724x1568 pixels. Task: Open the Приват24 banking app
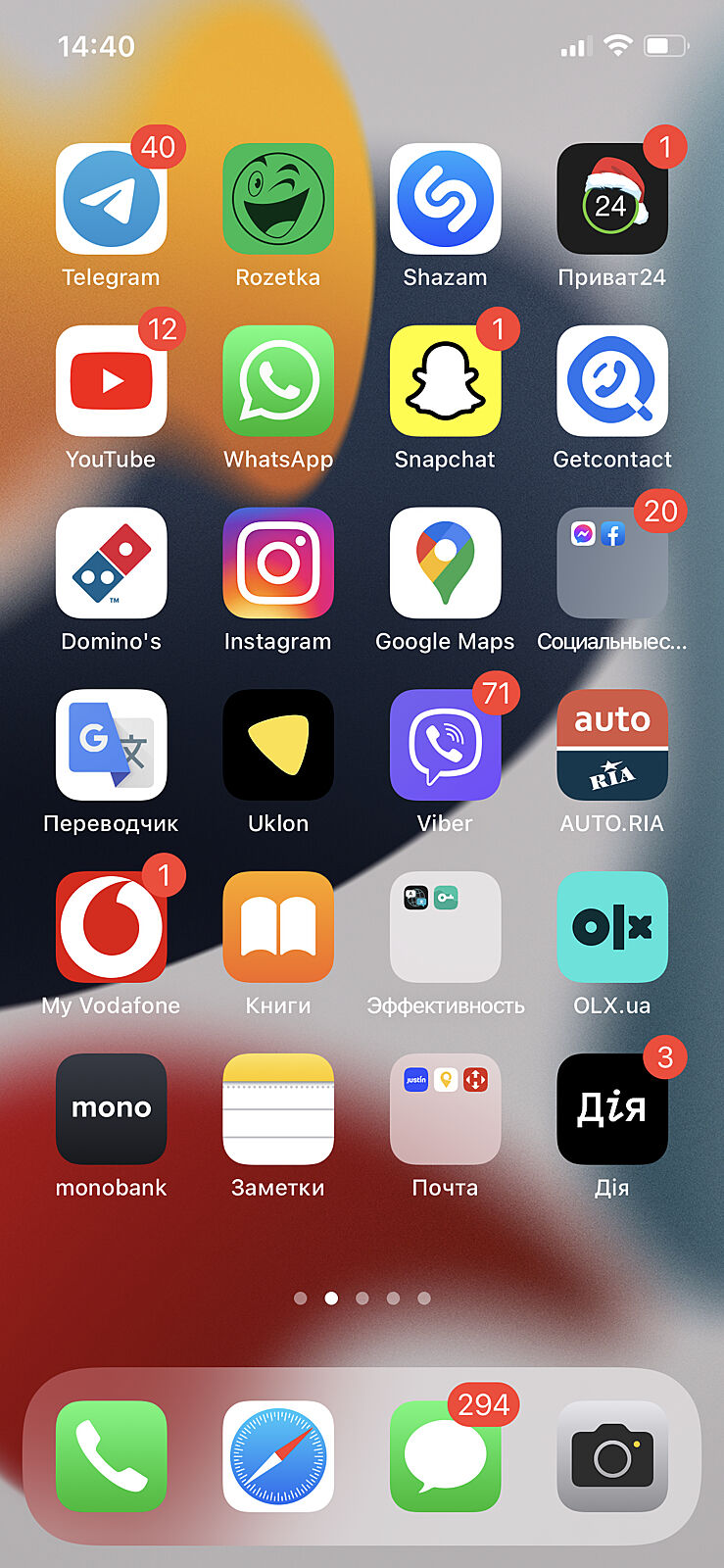click(x=612, y=199)
